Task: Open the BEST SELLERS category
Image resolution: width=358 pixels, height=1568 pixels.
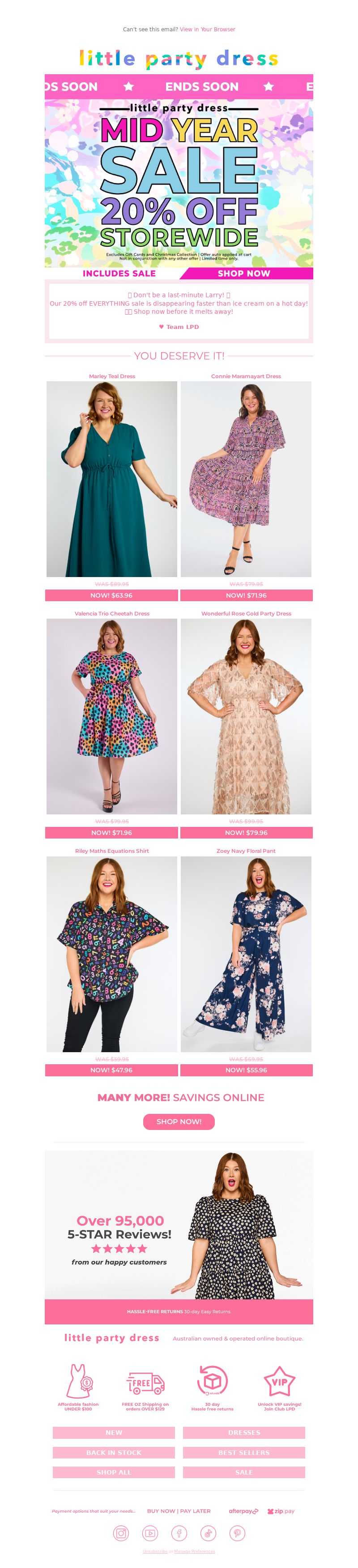Action: point(244,1452)
